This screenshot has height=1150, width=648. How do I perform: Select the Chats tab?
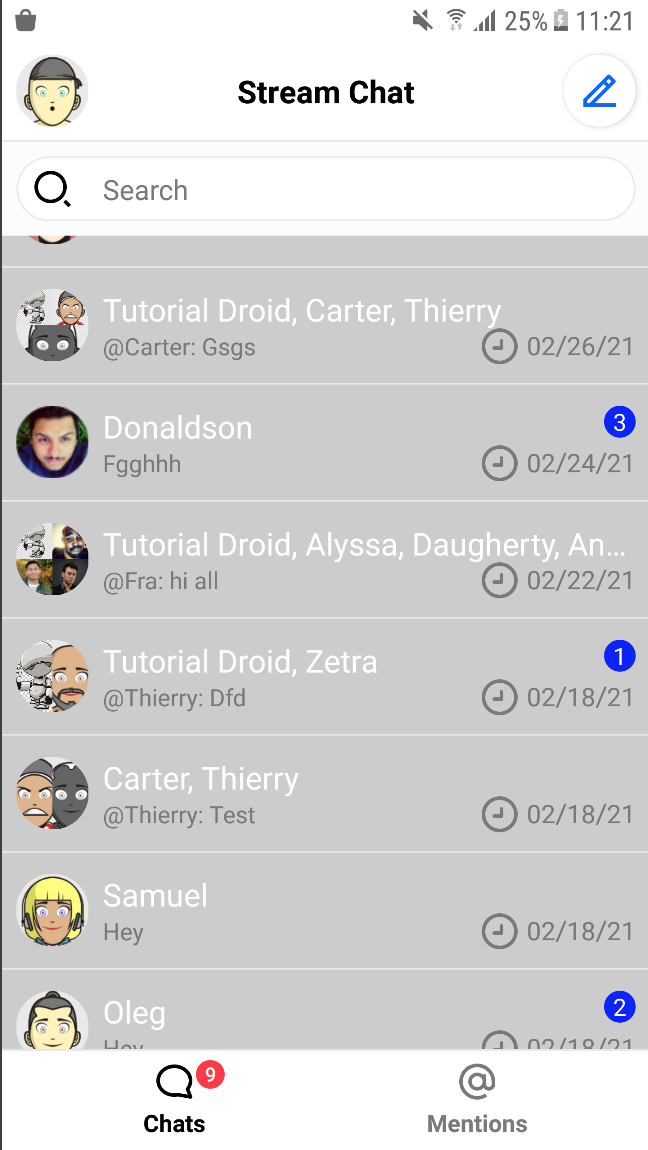tap(175, 1100)
